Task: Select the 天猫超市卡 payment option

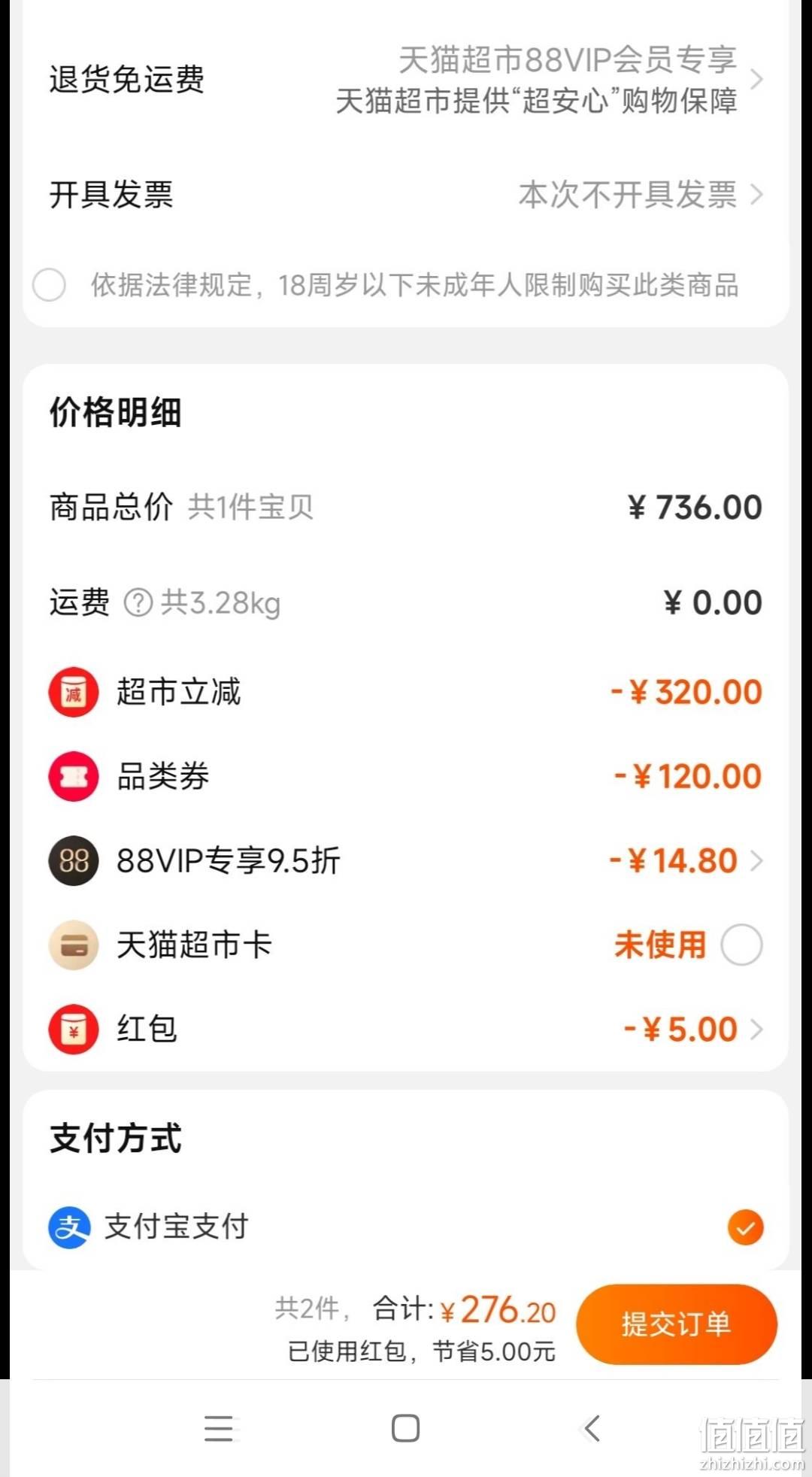Action: pos(742,945)
